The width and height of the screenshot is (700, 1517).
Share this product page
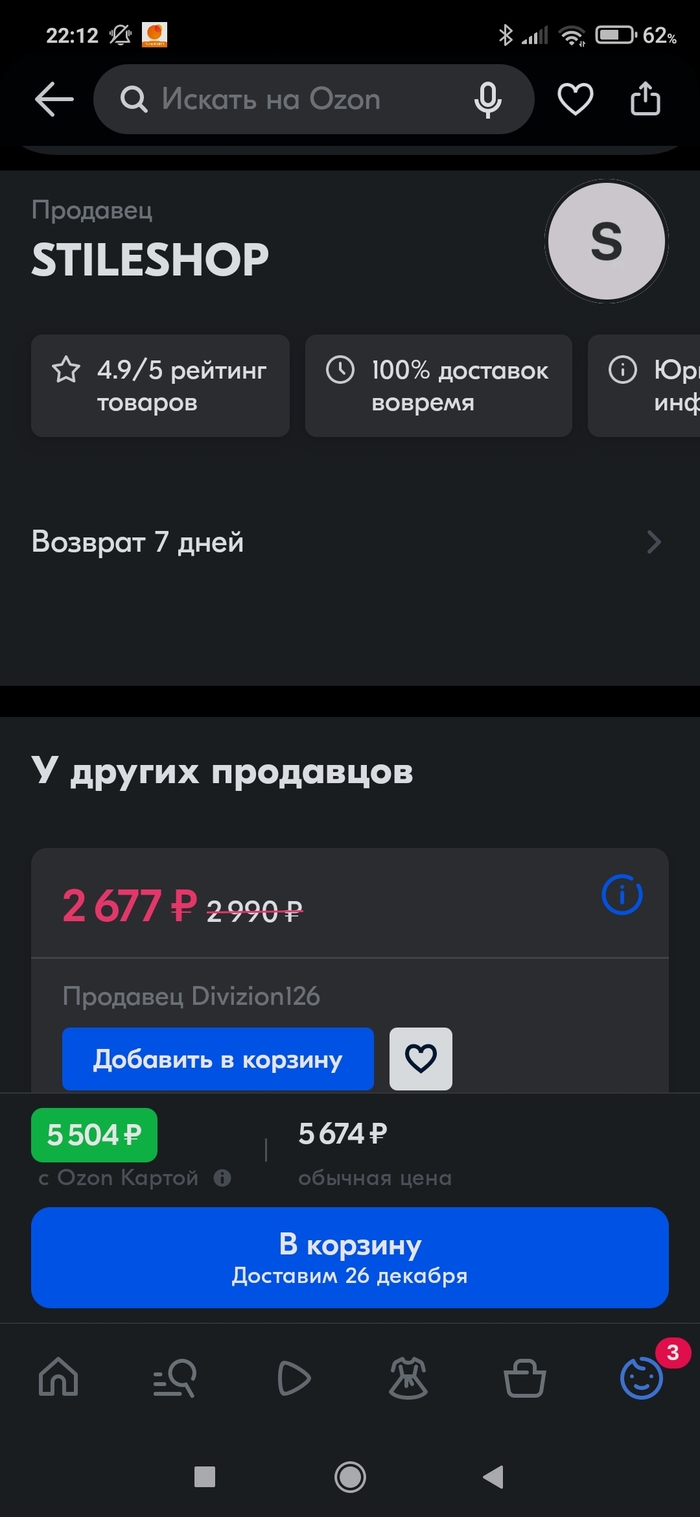point(646,99)
